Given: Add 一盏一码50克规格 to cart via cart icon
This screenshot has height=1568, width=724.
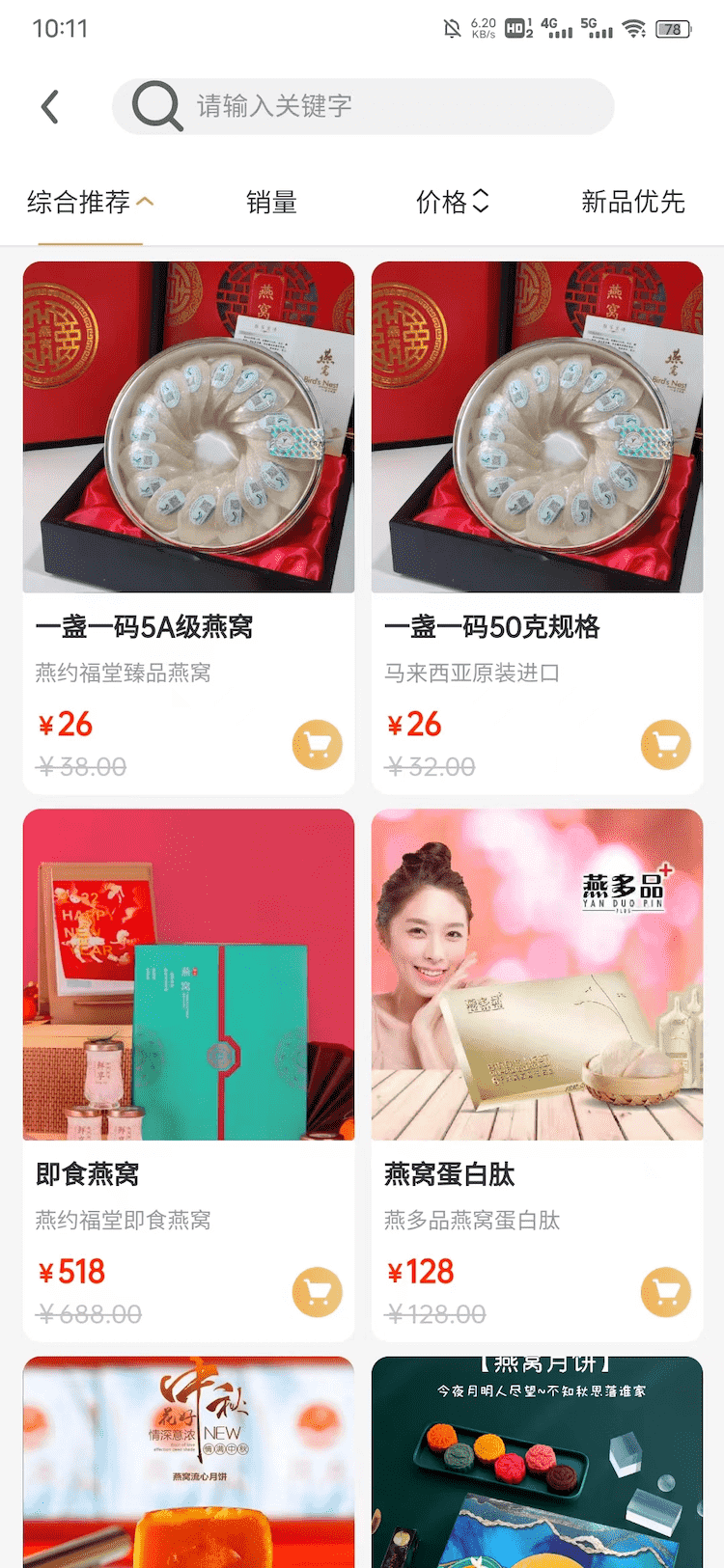Looking at the screenshot, I should (x=665, y=745).
